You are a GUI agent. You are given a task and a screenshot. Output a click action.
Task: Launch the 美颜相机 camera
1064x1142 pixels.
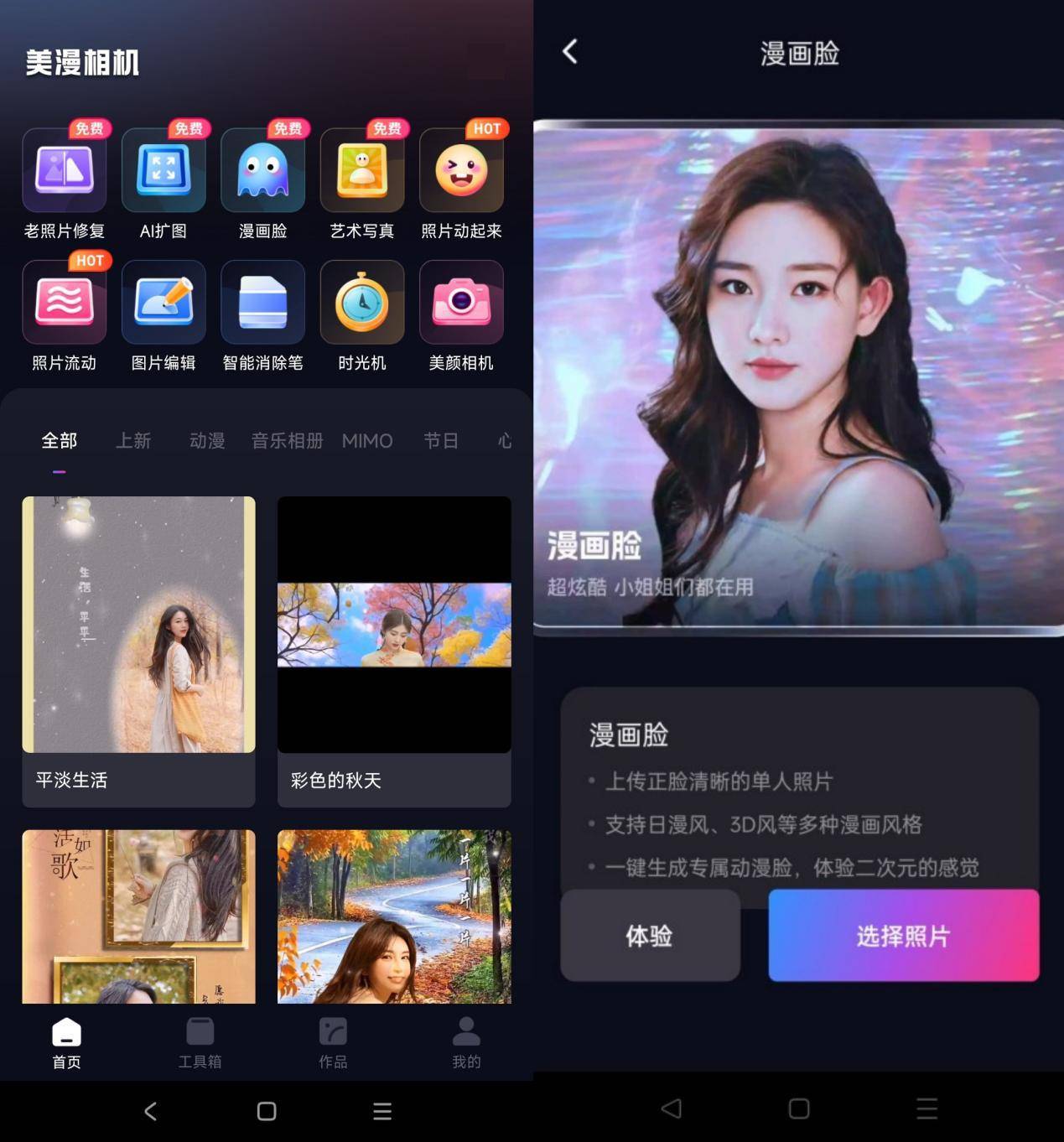click(x=461, y=303)
